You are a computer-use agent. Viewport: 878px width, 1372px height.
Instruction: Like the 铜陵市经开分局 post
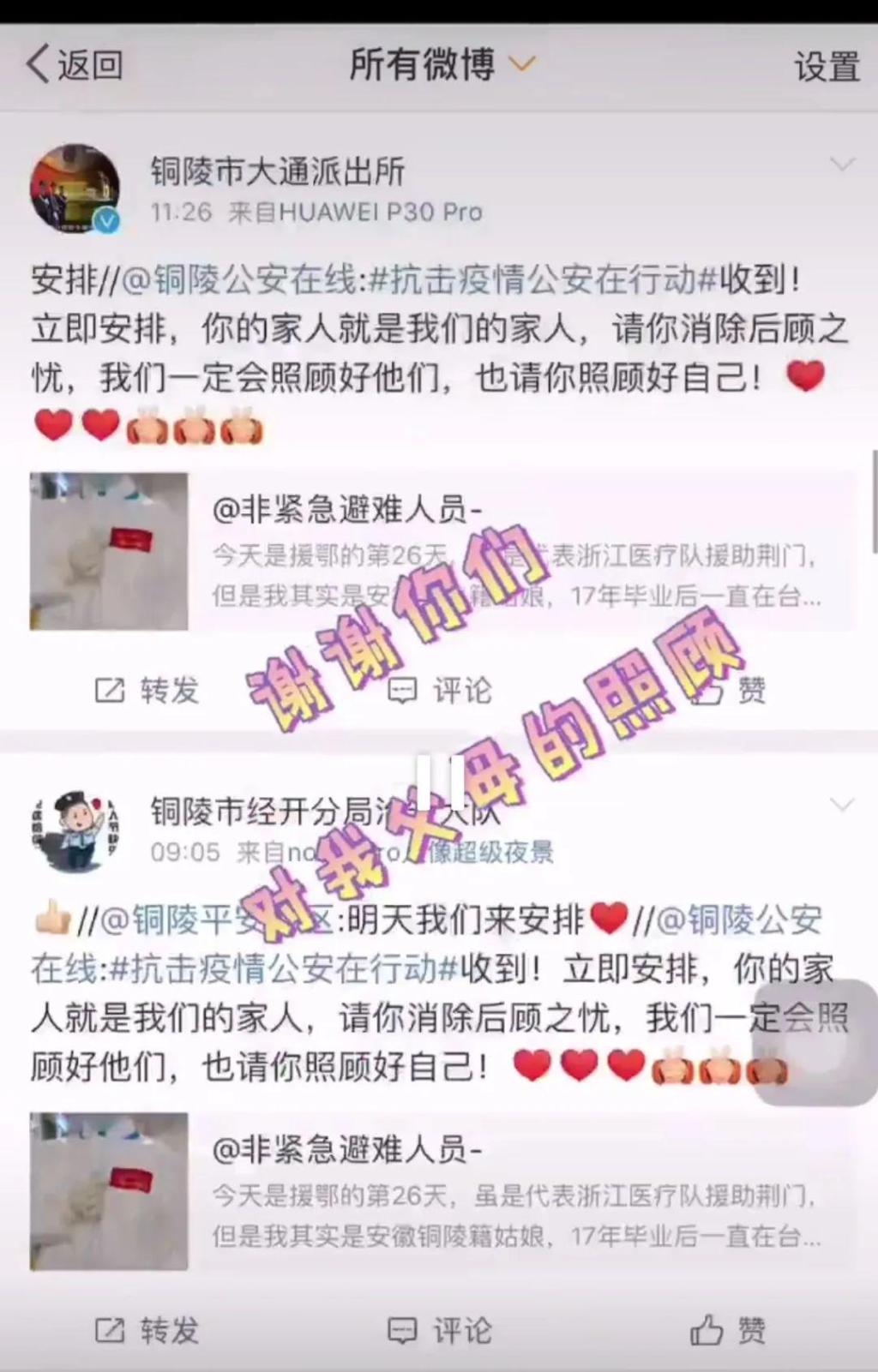[x=729, y=1331]
